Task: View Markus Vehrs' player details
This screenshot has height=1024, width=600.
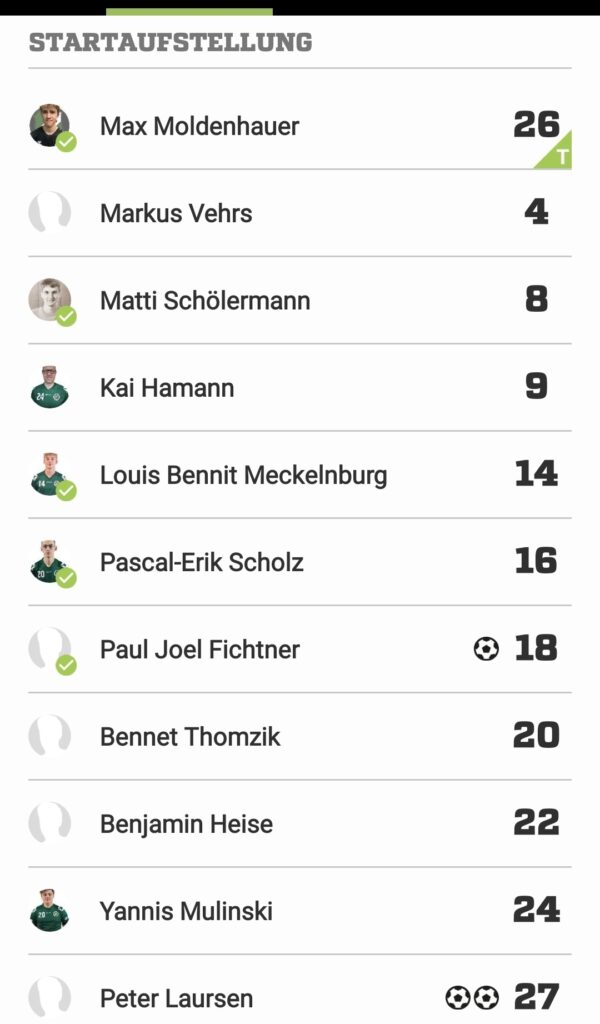Action: 176,213
